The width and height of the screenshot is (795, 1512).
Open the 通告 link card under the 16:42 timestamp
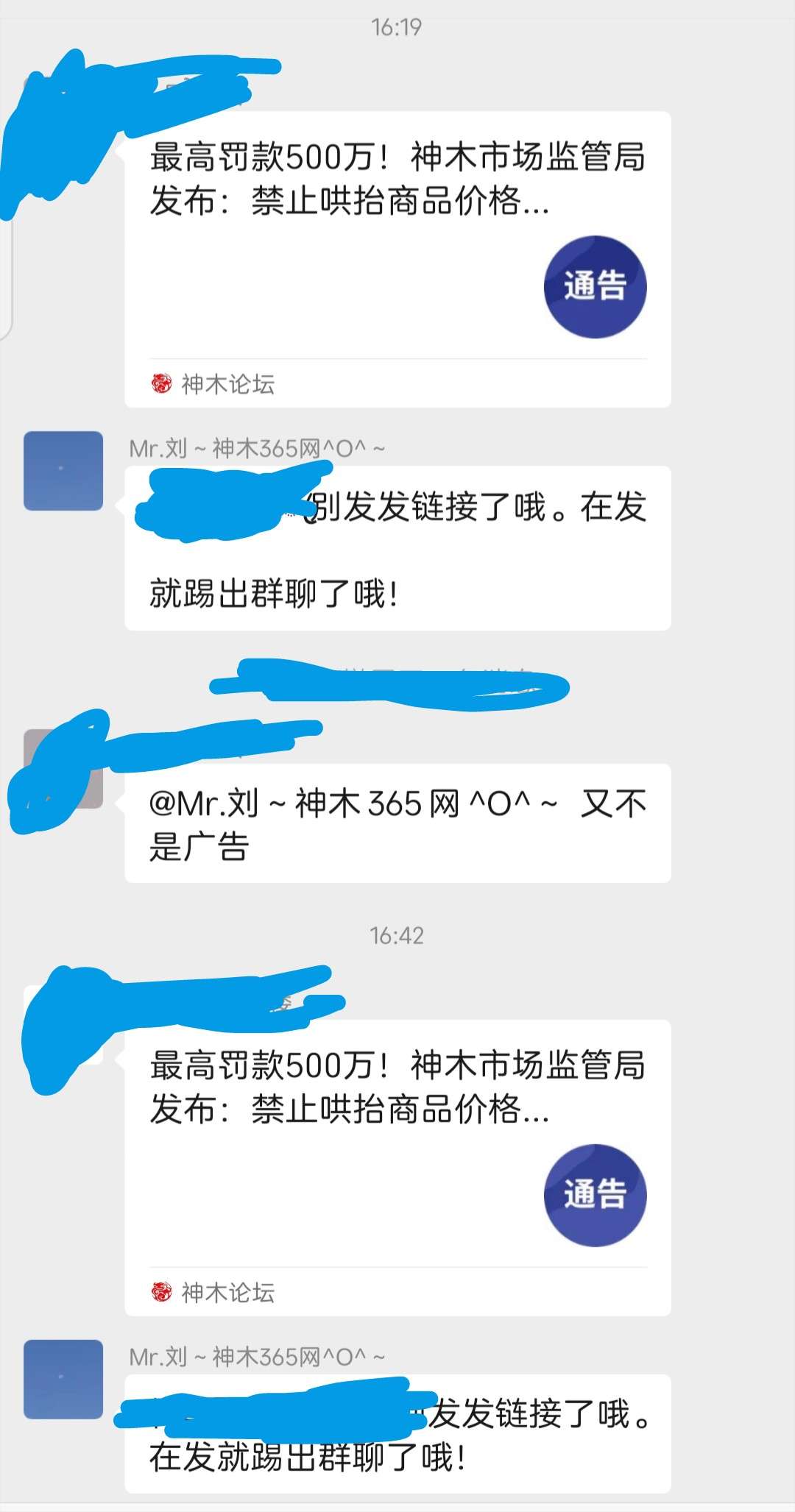[397, 1166]
